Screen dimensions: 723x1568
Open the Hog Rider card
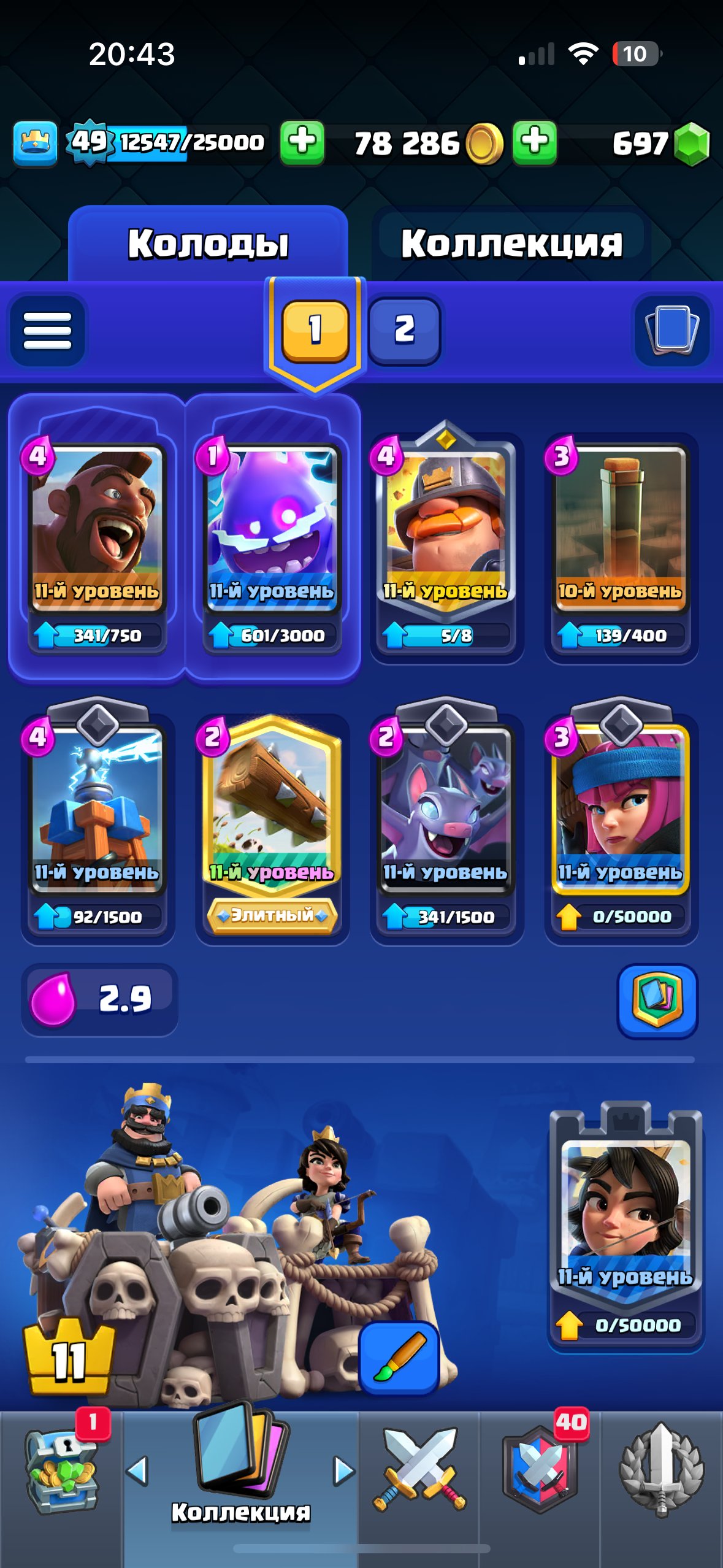pyautogui.click(x=97, y=529)
